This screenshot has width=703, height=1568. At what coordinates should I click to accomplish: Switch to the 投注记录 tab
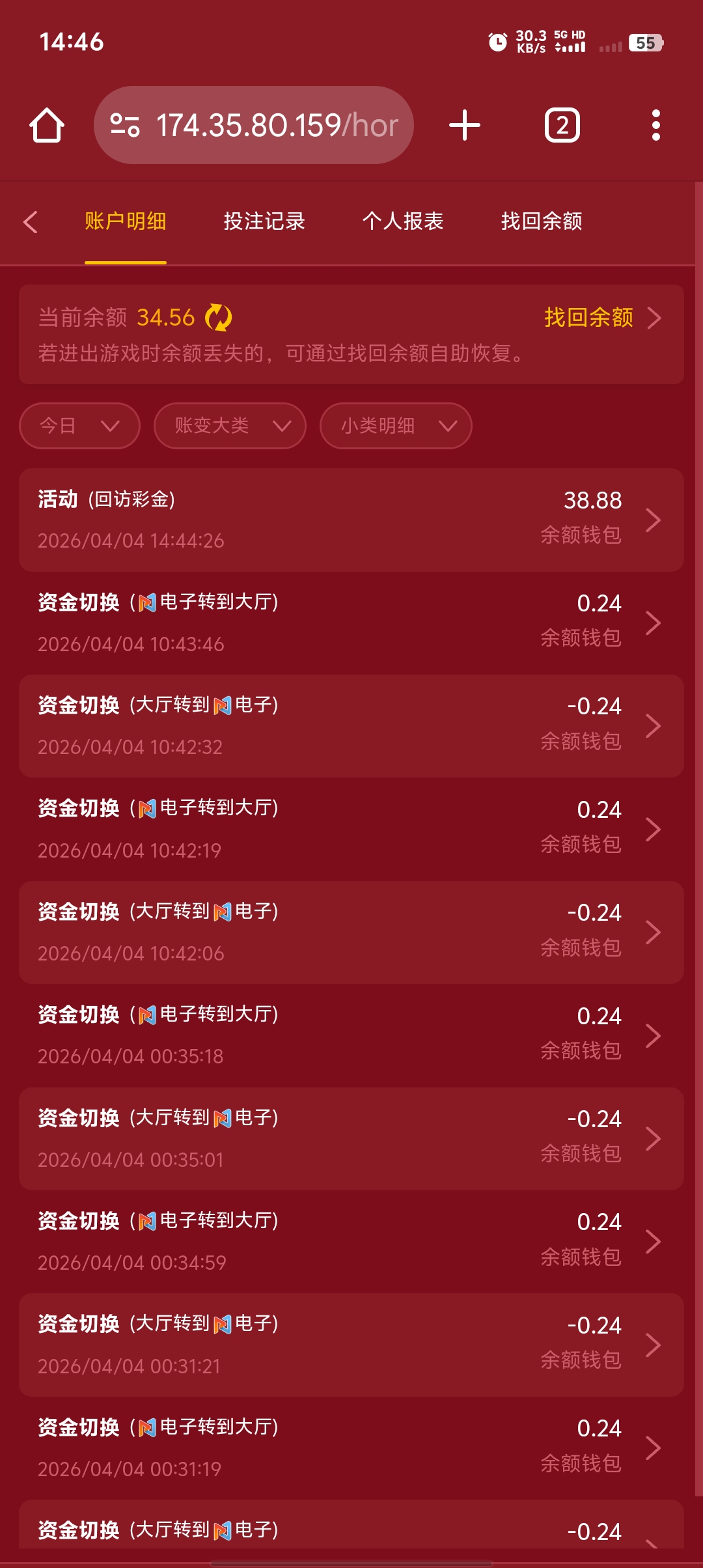[x=264, y=221]
